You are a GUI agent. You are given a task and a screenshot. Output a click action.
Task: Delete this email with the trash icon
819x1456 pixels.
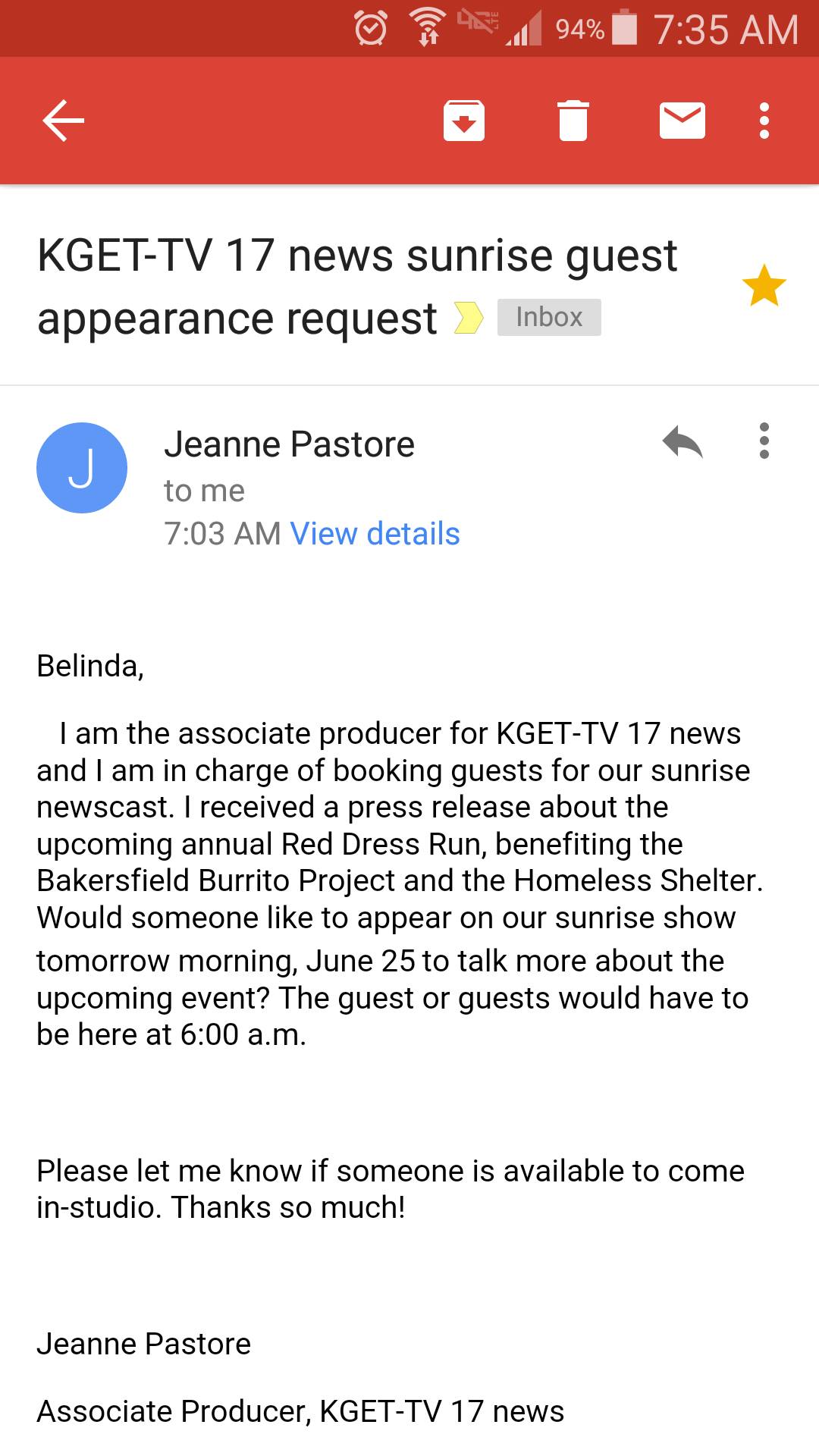pyautogui.click(x=573, y=121)
